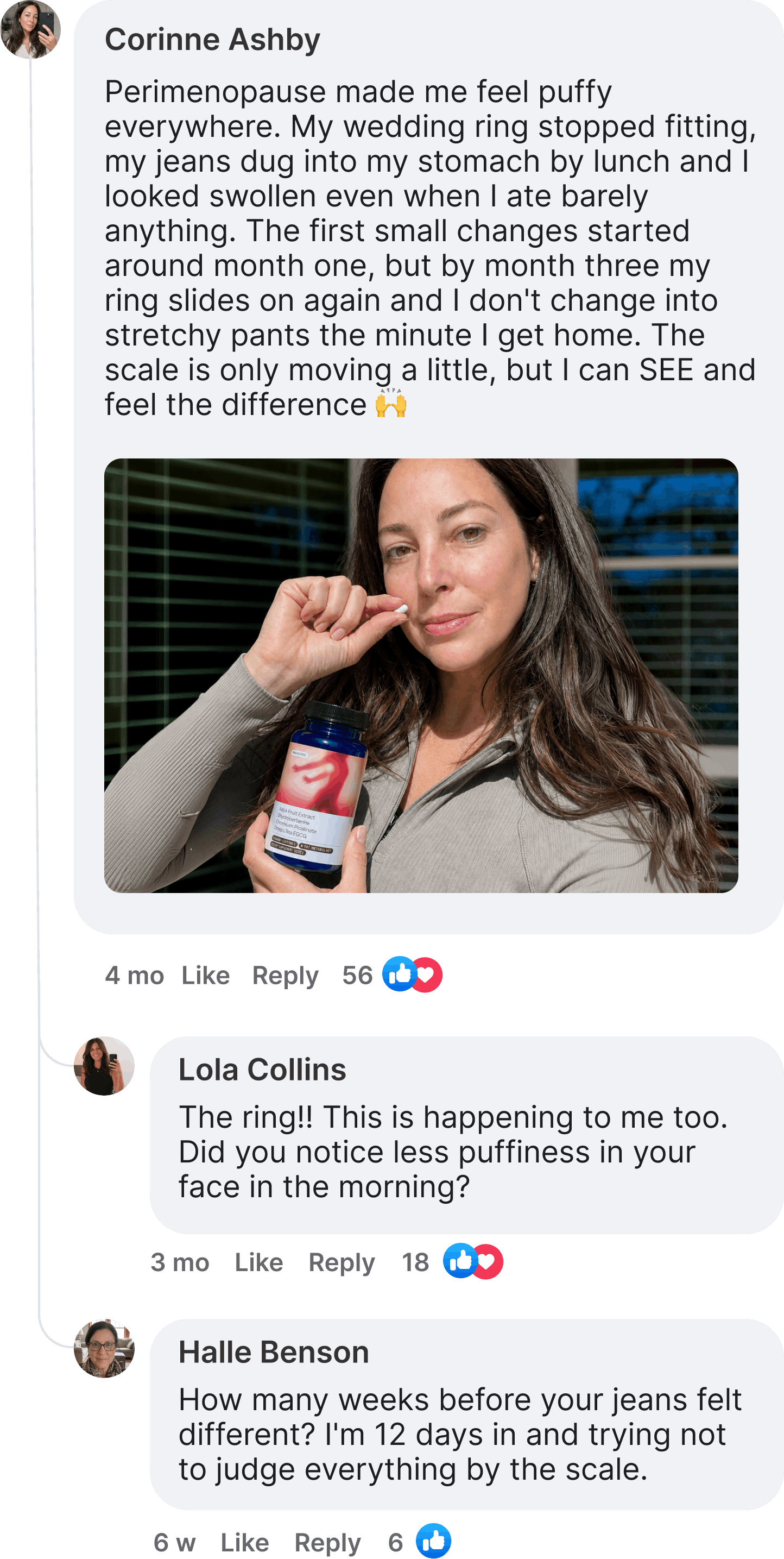Image resolution: width=784 pixels, height=1559 pixels.
Task: View the 18 reactions on Lola's reply
Action: tap(452, 1262)
